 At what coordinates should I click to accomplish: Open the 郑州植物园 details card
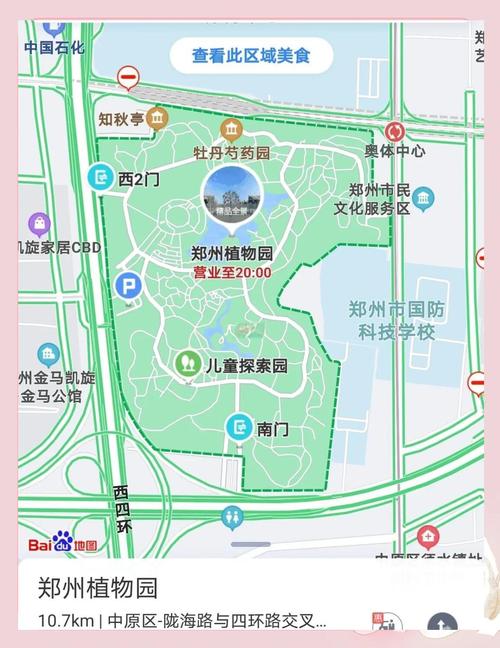click(x=251, y=595)
